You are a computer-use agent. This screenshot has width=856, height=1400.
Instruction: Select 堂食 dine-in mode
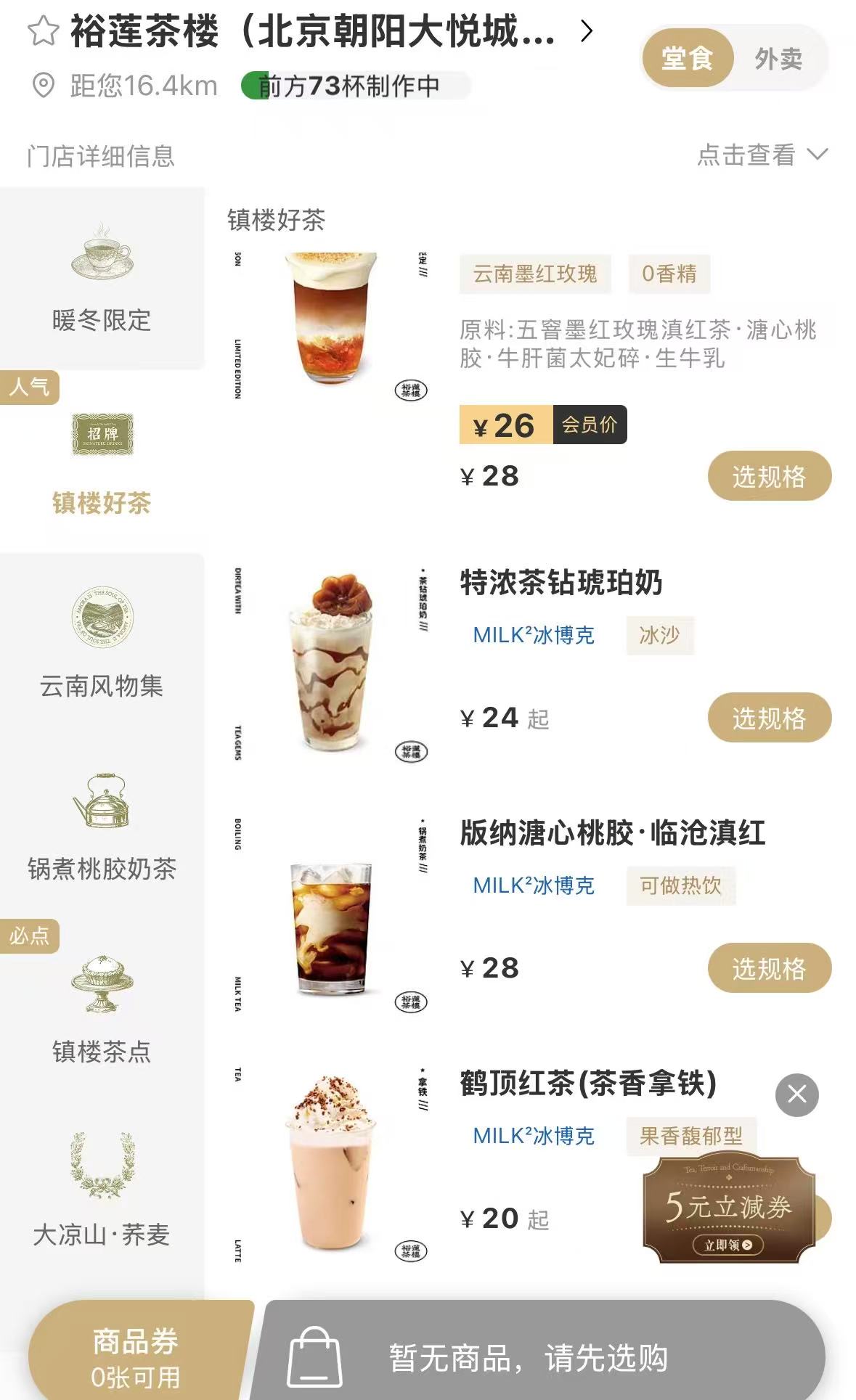point(687,59)
